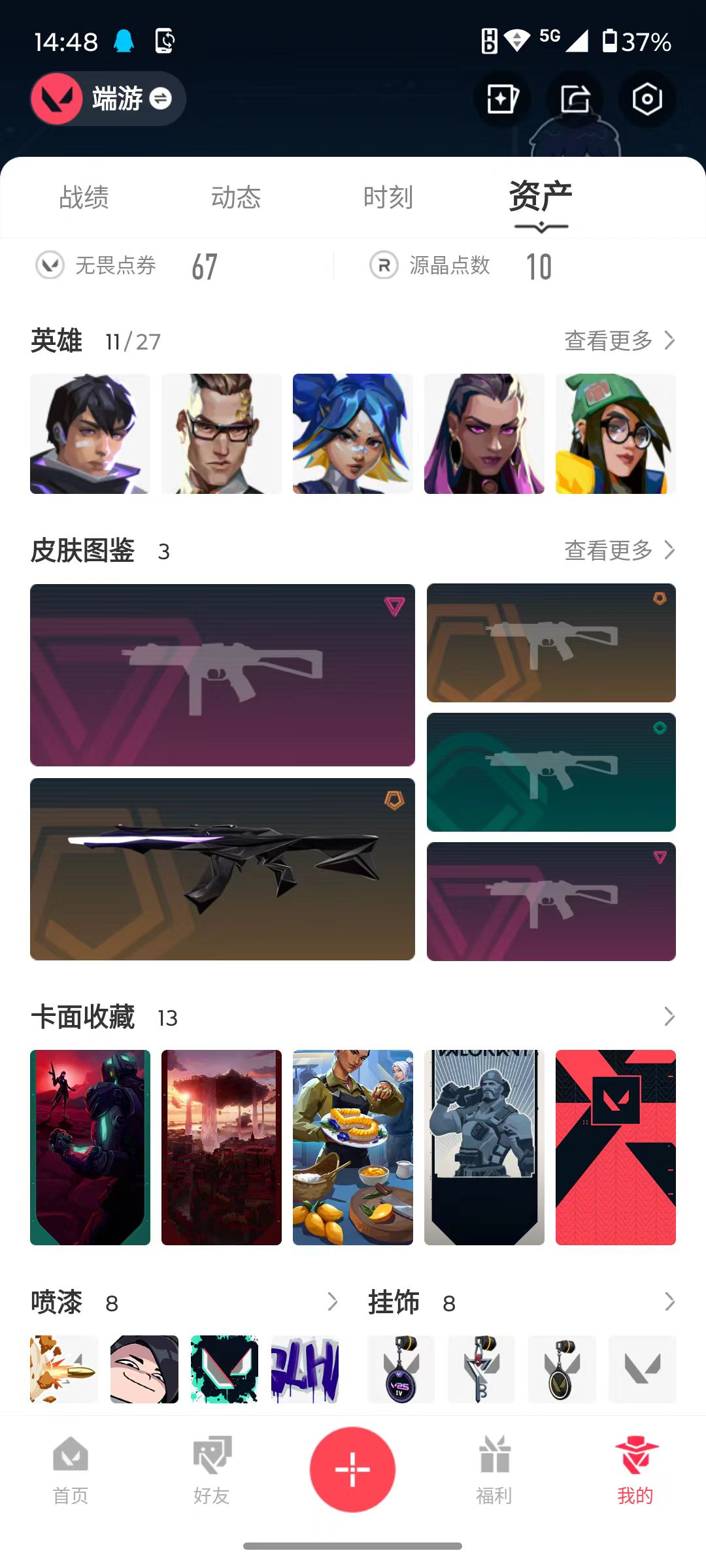Open the food cooking player card
Viewport: 706px width, 1568px height.
(x=353, y=1147)
